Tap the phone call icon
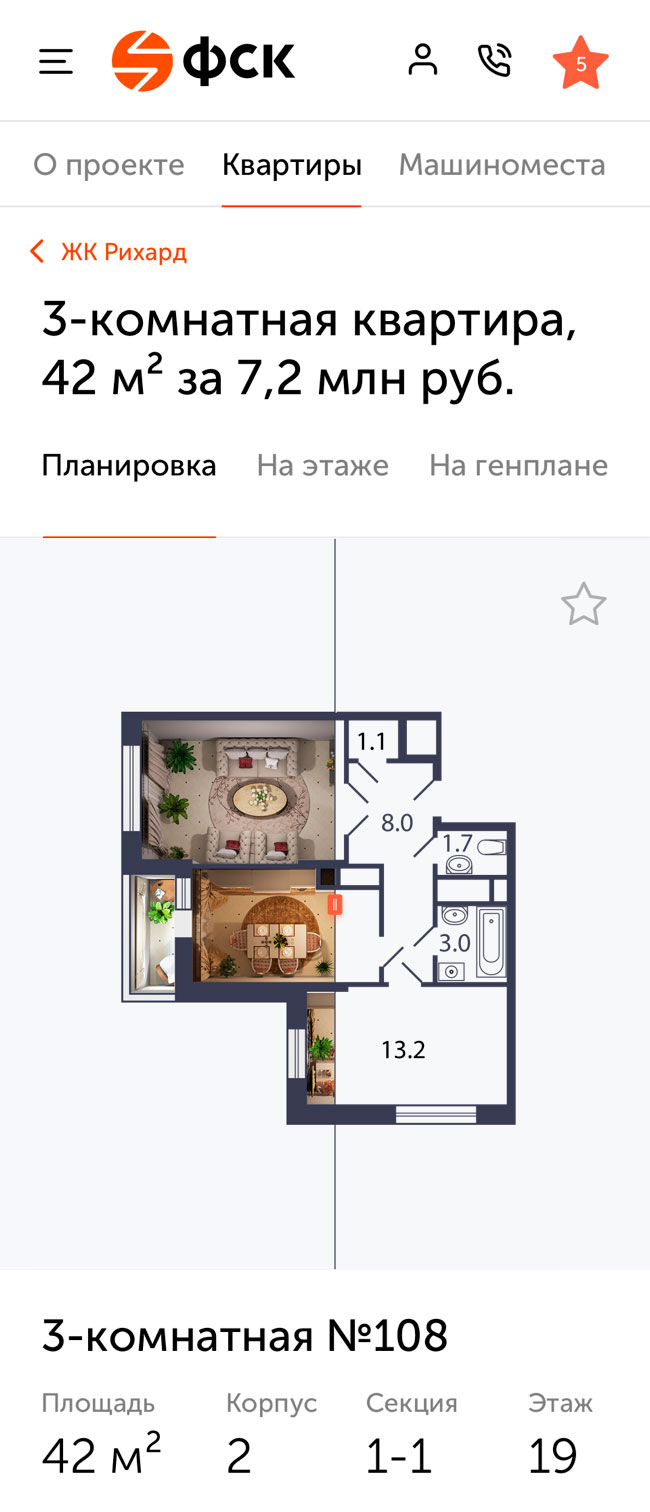Viewport: 650px width, 1512px height. [x=494, y=60]
